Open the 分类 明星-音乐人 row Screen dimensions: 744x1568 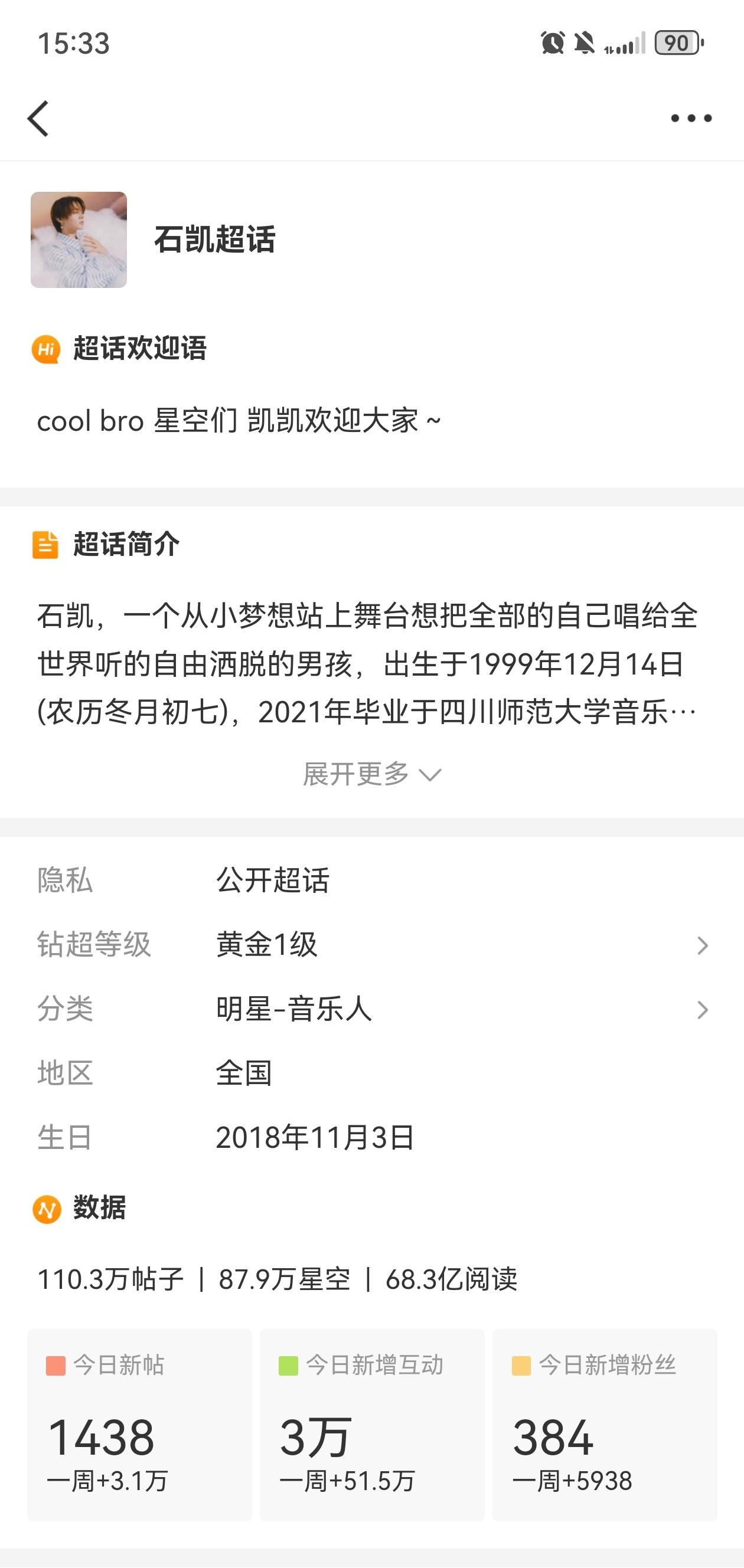(x=372, y=1009)
